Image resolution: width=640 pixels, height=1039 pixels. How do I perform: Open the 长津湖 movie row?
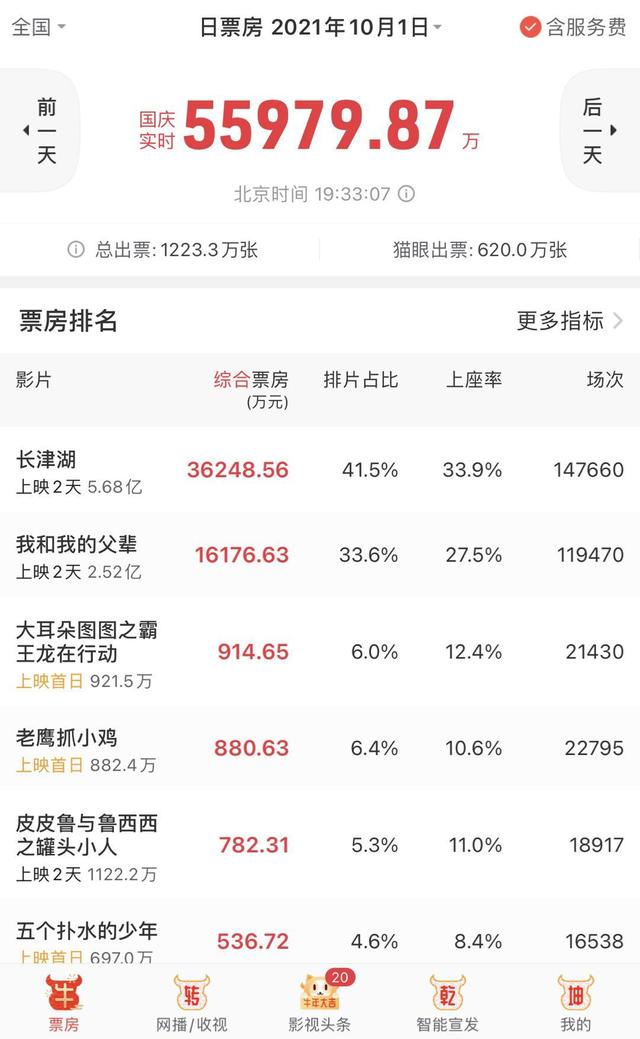(320, 470)
